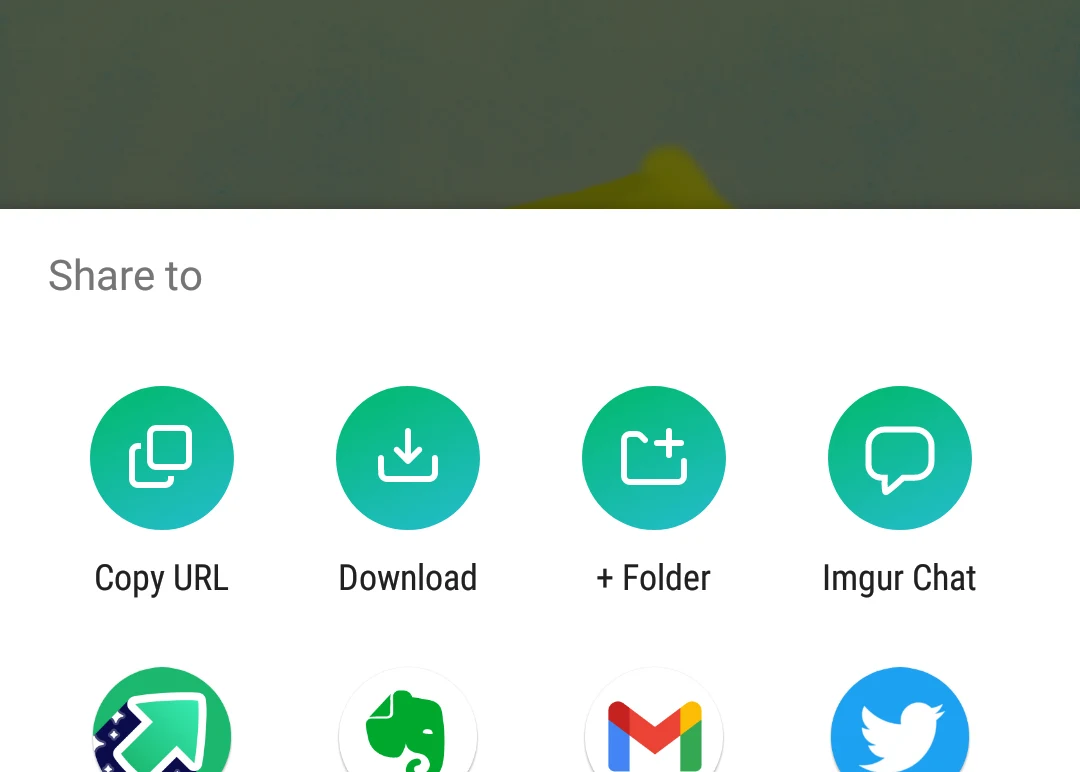Add the post to a folder
The image size is (1080, 772).
pos(654,458)
